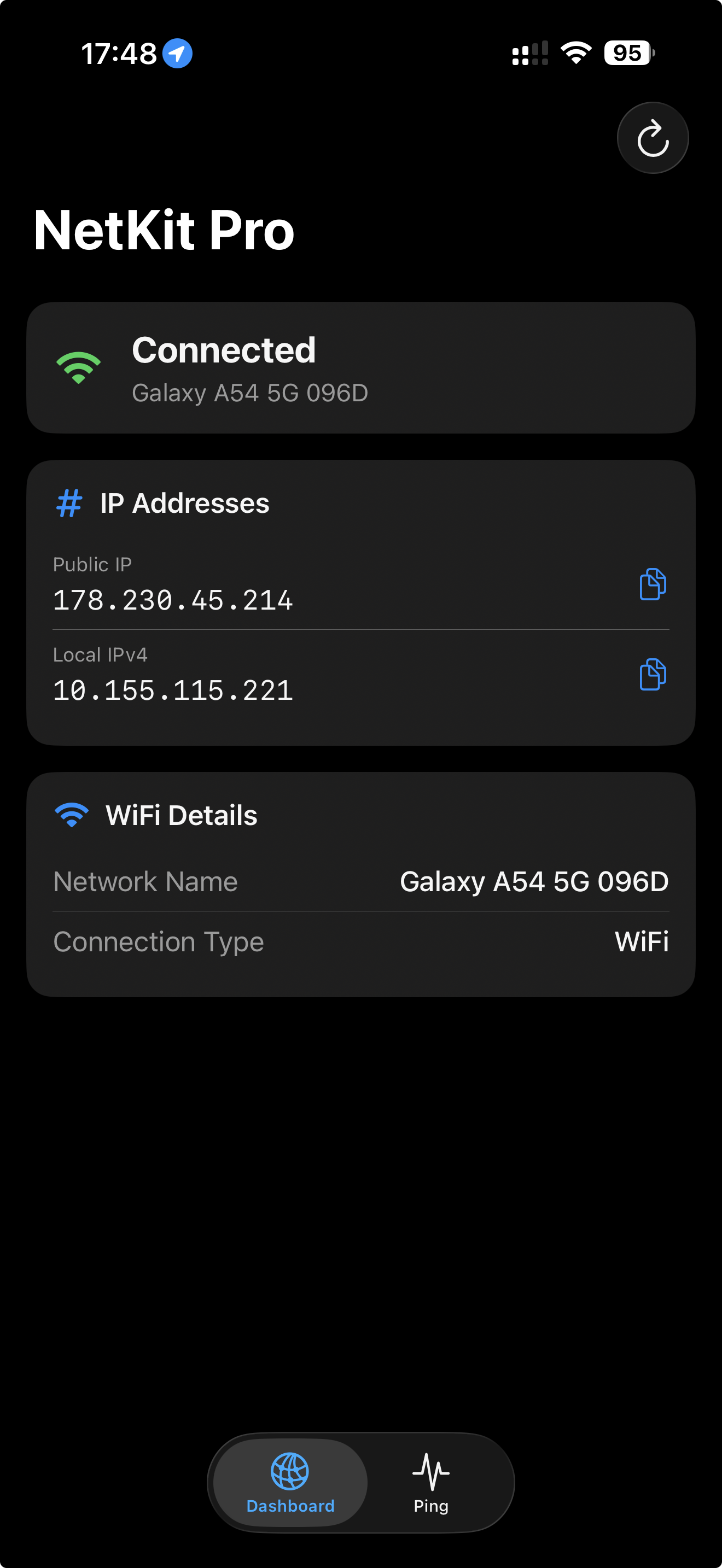The width and height of the screenshot is (722, 1568).
Task: Select the Local IPv4 value 10.155.115.221
Action: point(173,689)
